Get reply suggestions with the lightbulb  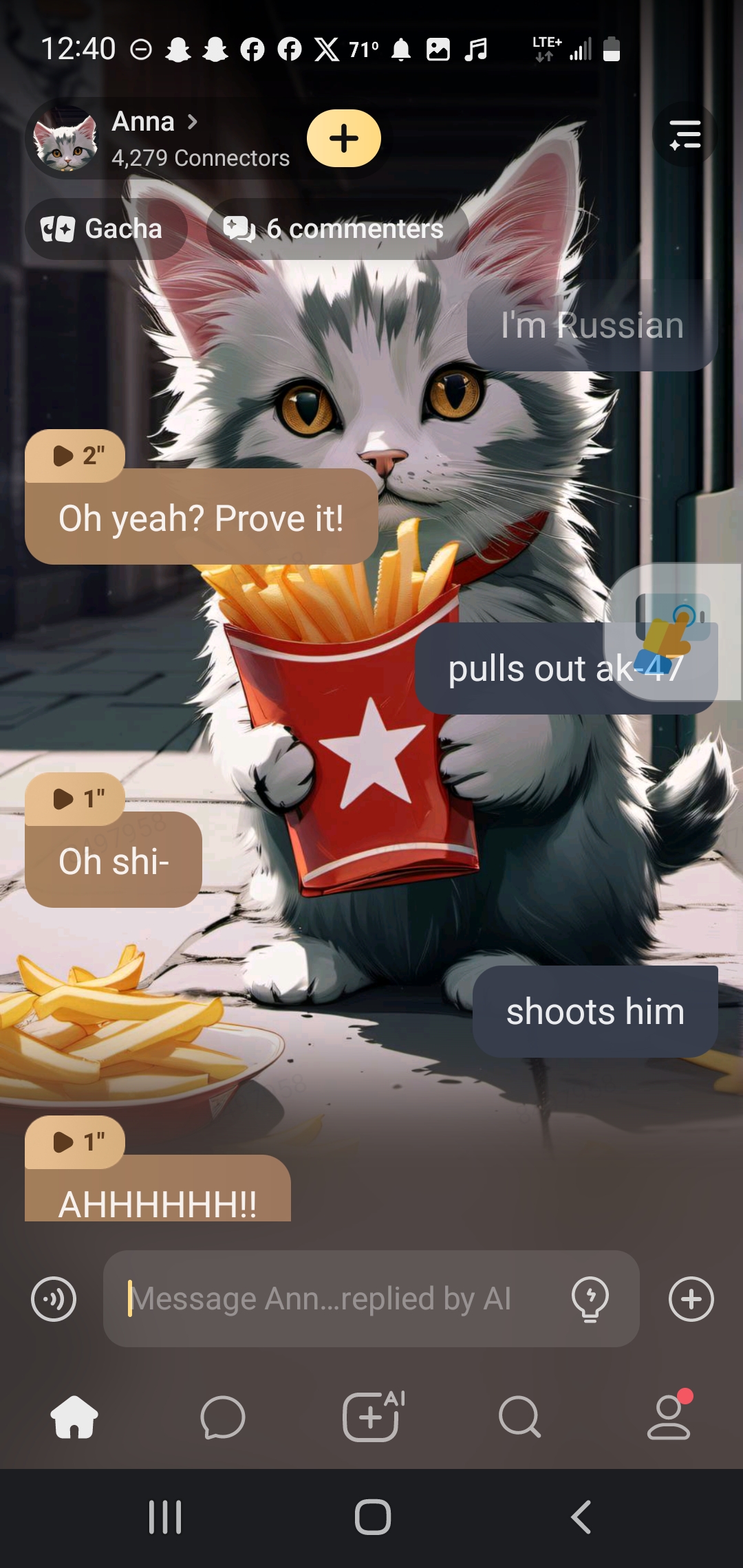(x=590, y=1299)
